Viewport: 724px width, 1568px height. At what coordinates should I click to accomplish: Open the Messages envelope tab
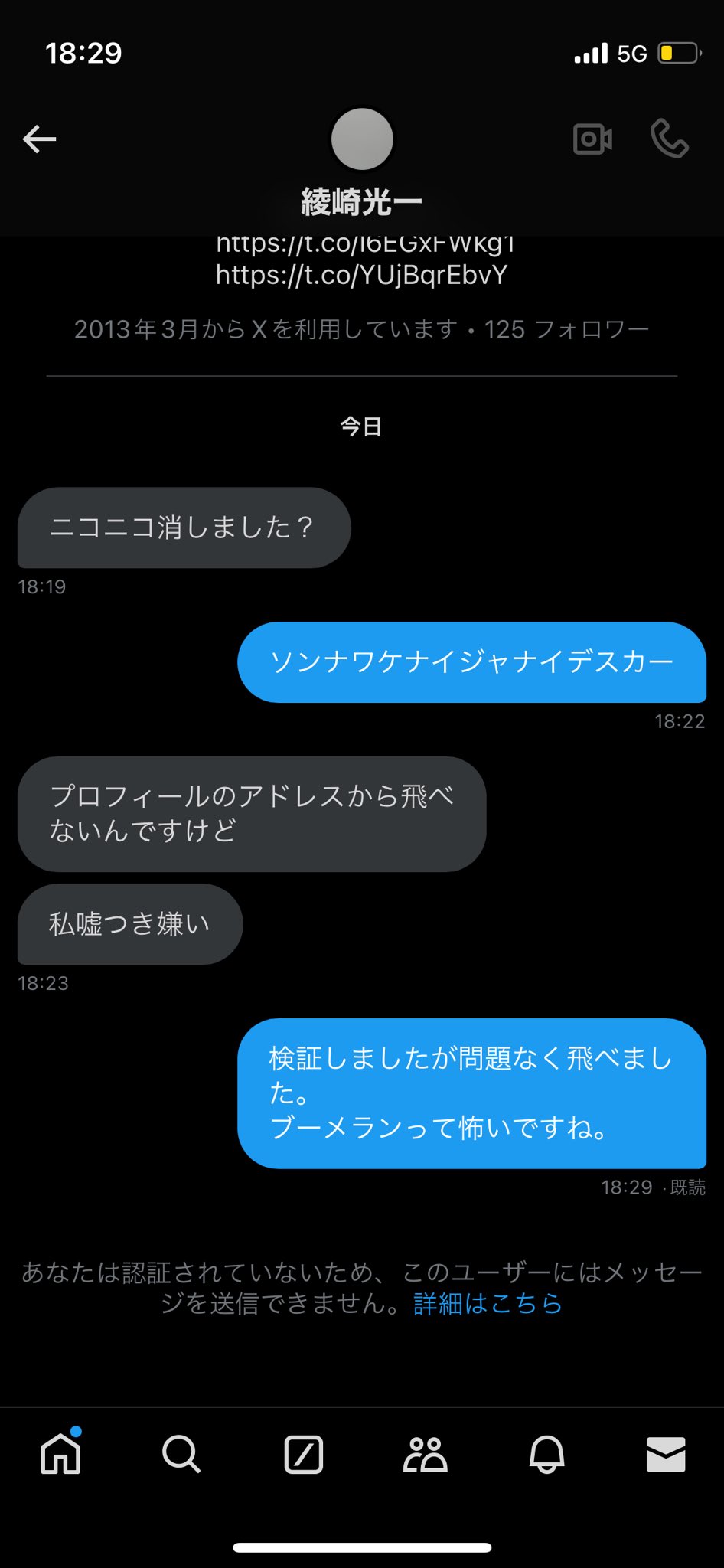666,1454
